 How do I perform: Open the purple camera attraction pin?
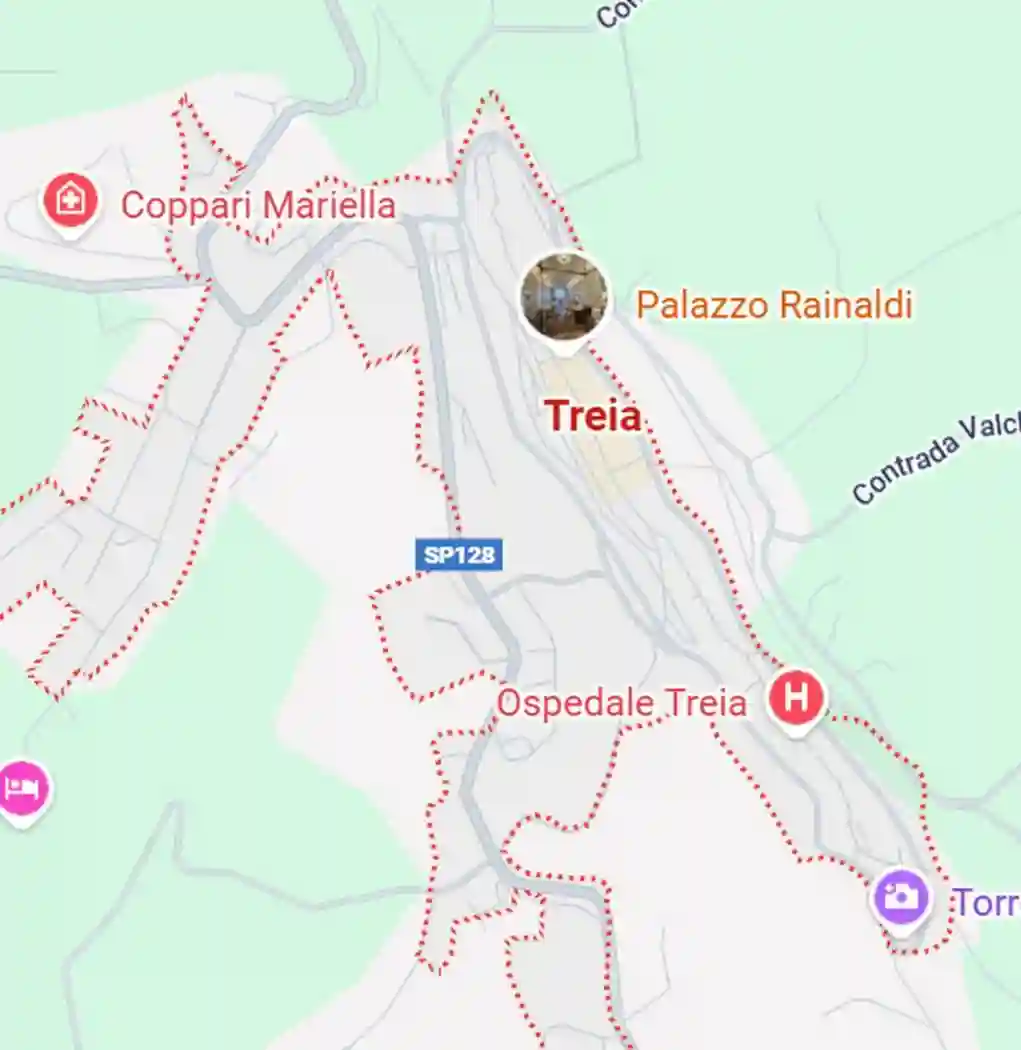pyautogui.click(x=902, y=897)
